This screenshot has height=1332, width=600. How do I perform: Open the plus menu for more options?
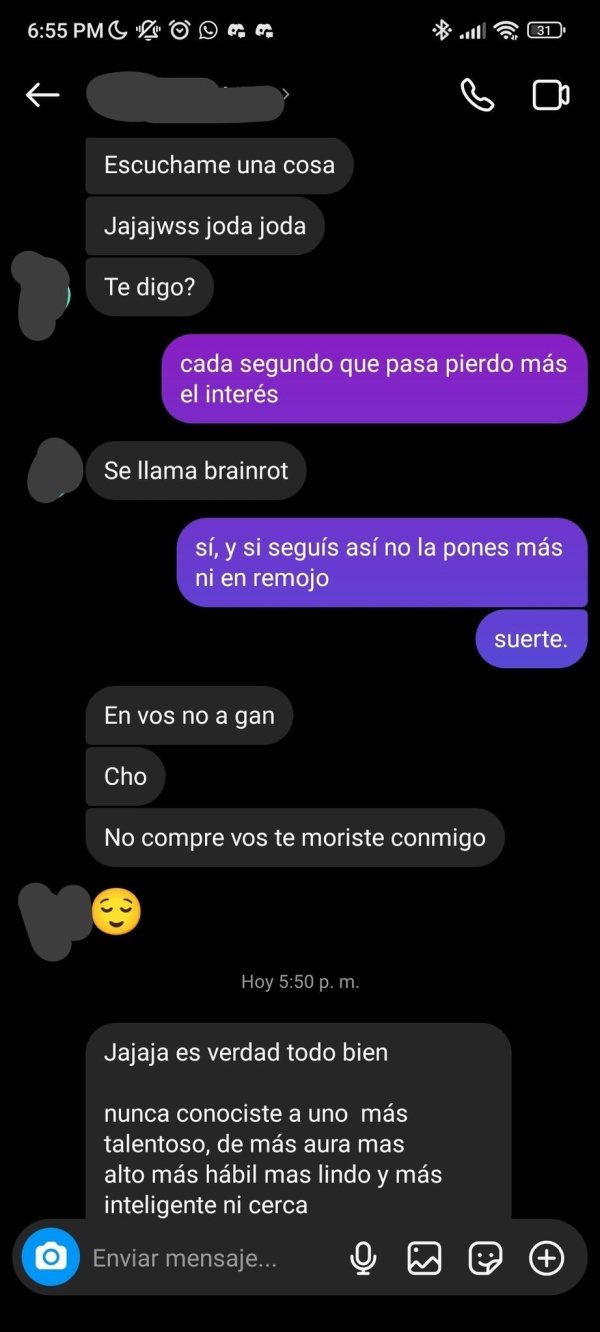546,1258
